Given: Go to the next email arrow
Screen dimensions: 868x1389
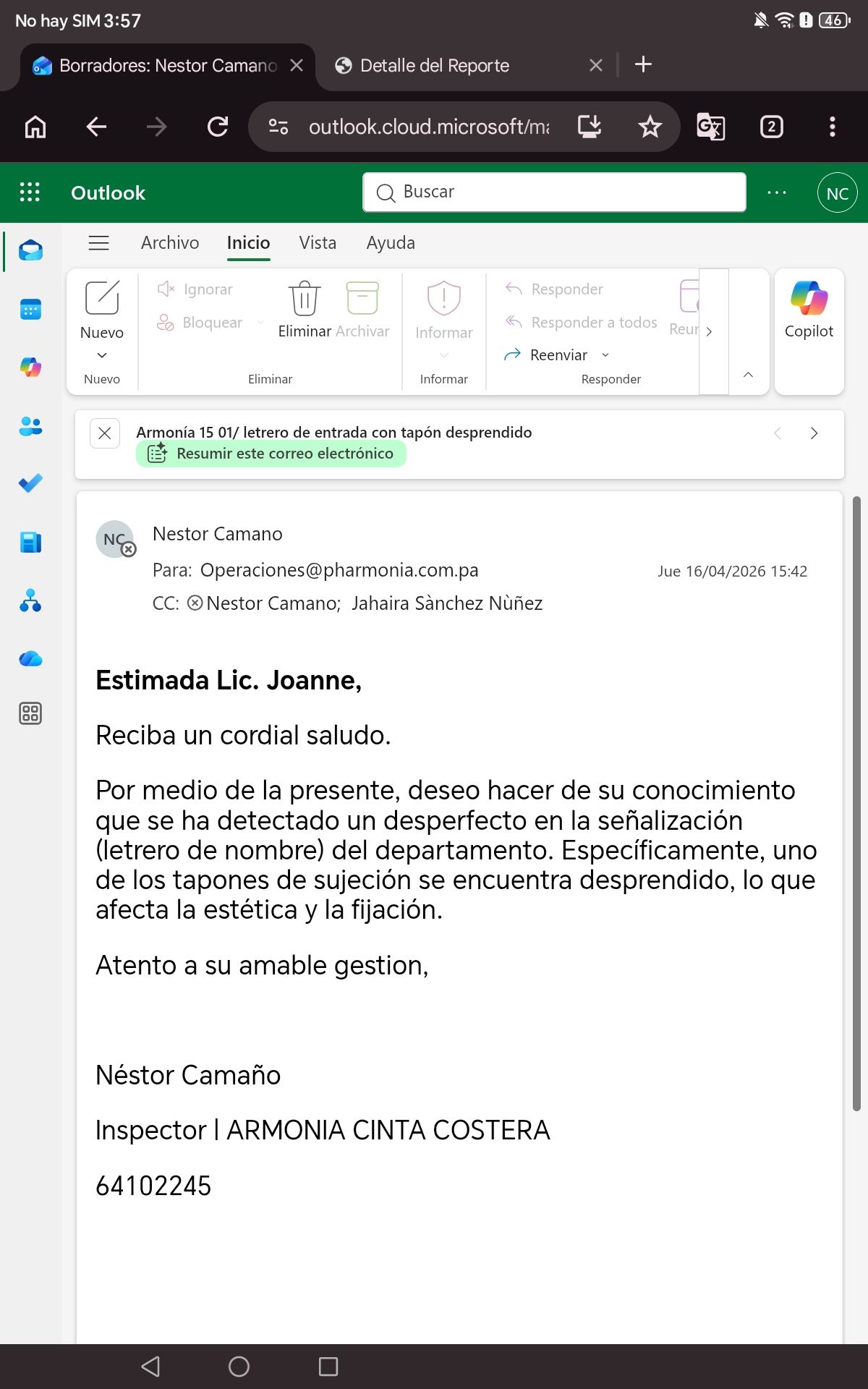Looking at the screenshot, I should tap(814, 433).
